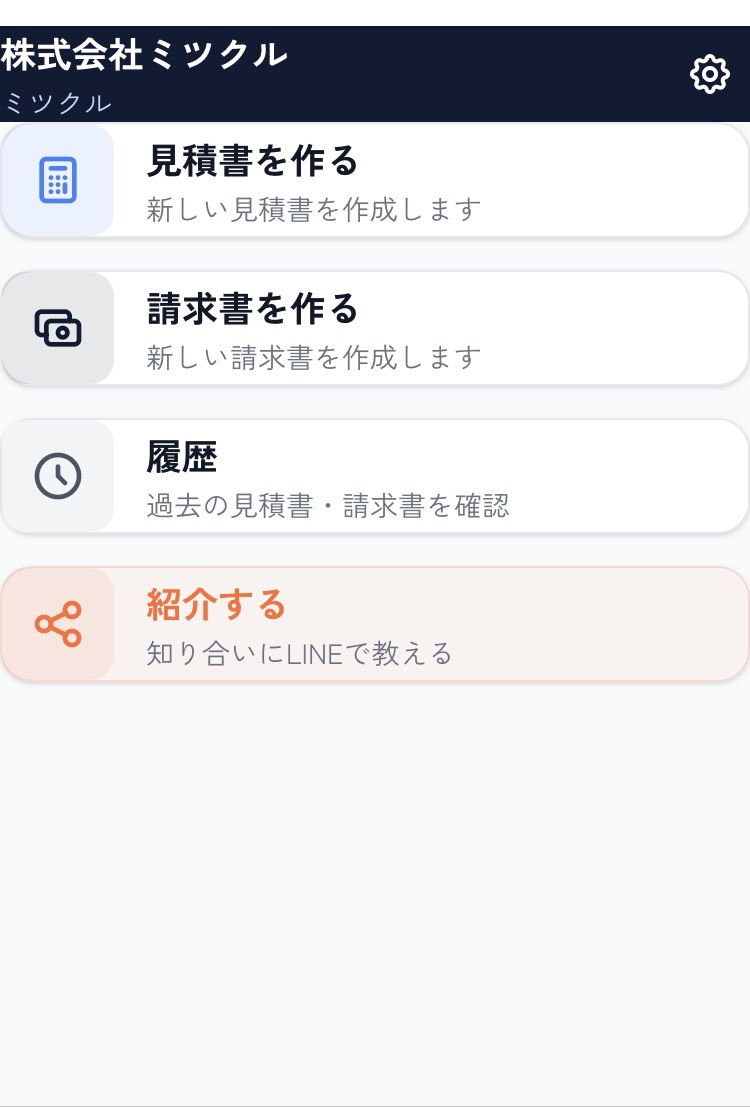The width and height of the screenshot is (750, 1107).
Task: Click the card-shaped invoice creation icon
Action: [59, 327]
